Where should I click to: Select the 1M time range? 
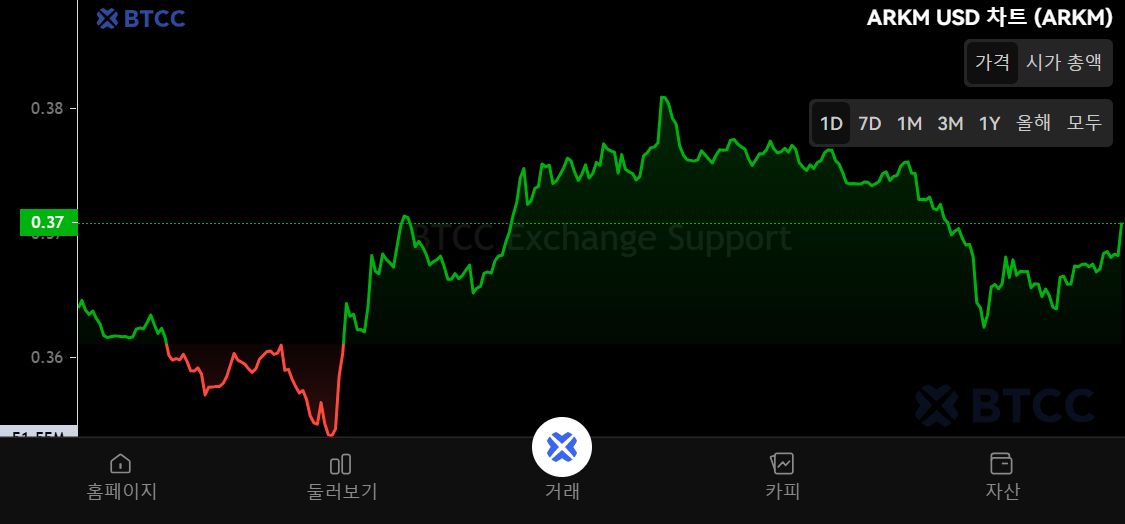click(x=909, y=124)
